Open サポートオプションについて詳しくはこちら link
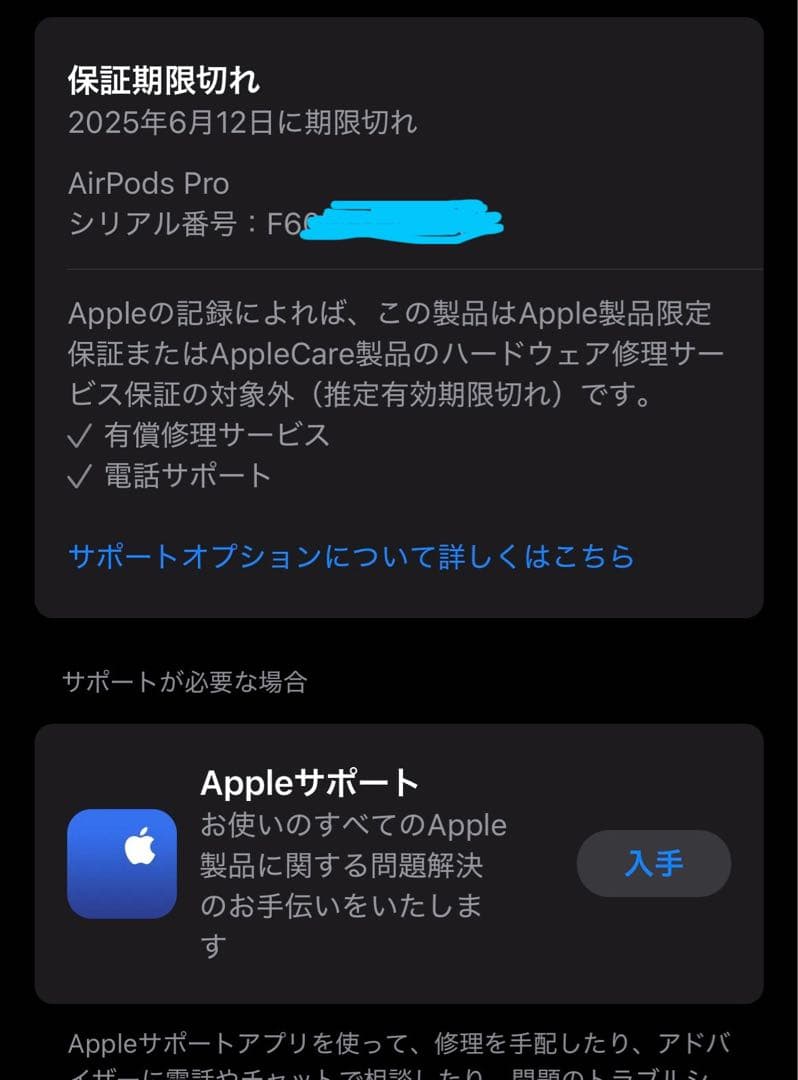 pos(350,557)
